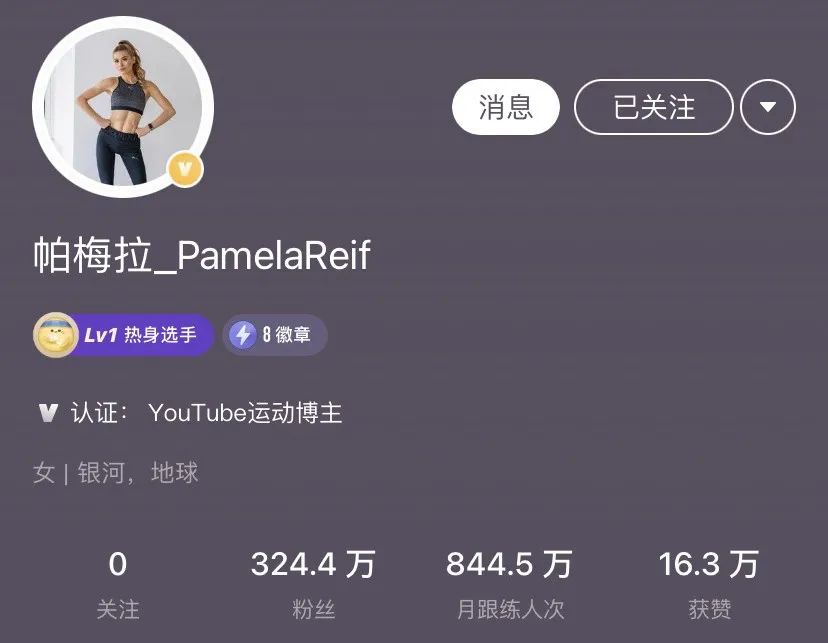Open the Lv1 热身选手 level badge
Viewport: 828px width, 643px height.
point(123,335)
